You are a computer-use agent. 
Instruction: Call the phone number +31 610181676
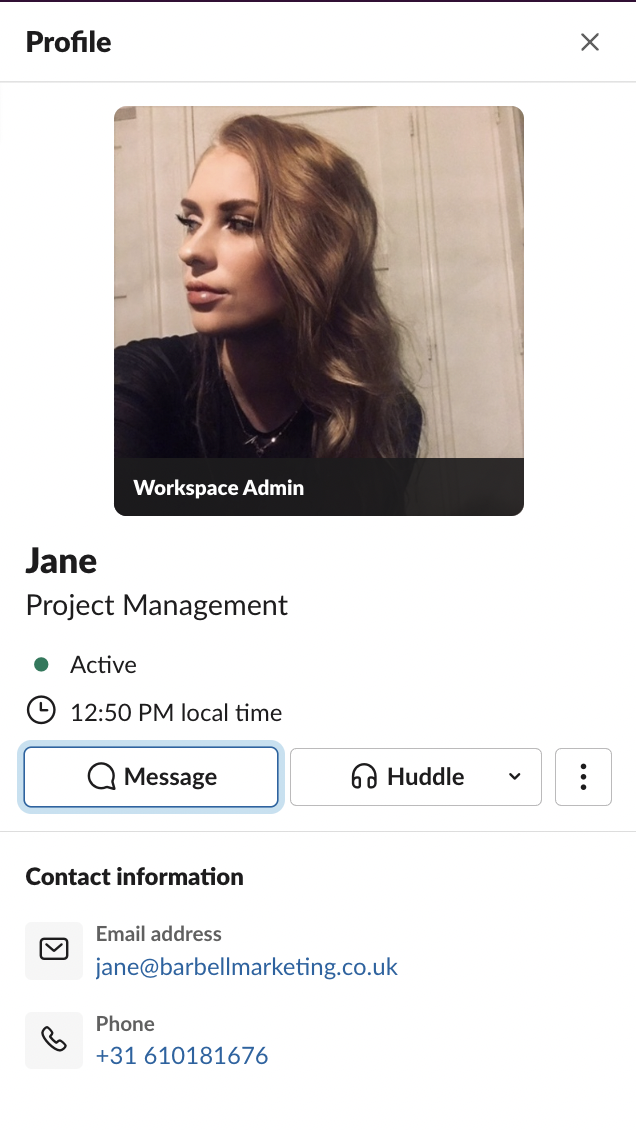point(182,1055)
